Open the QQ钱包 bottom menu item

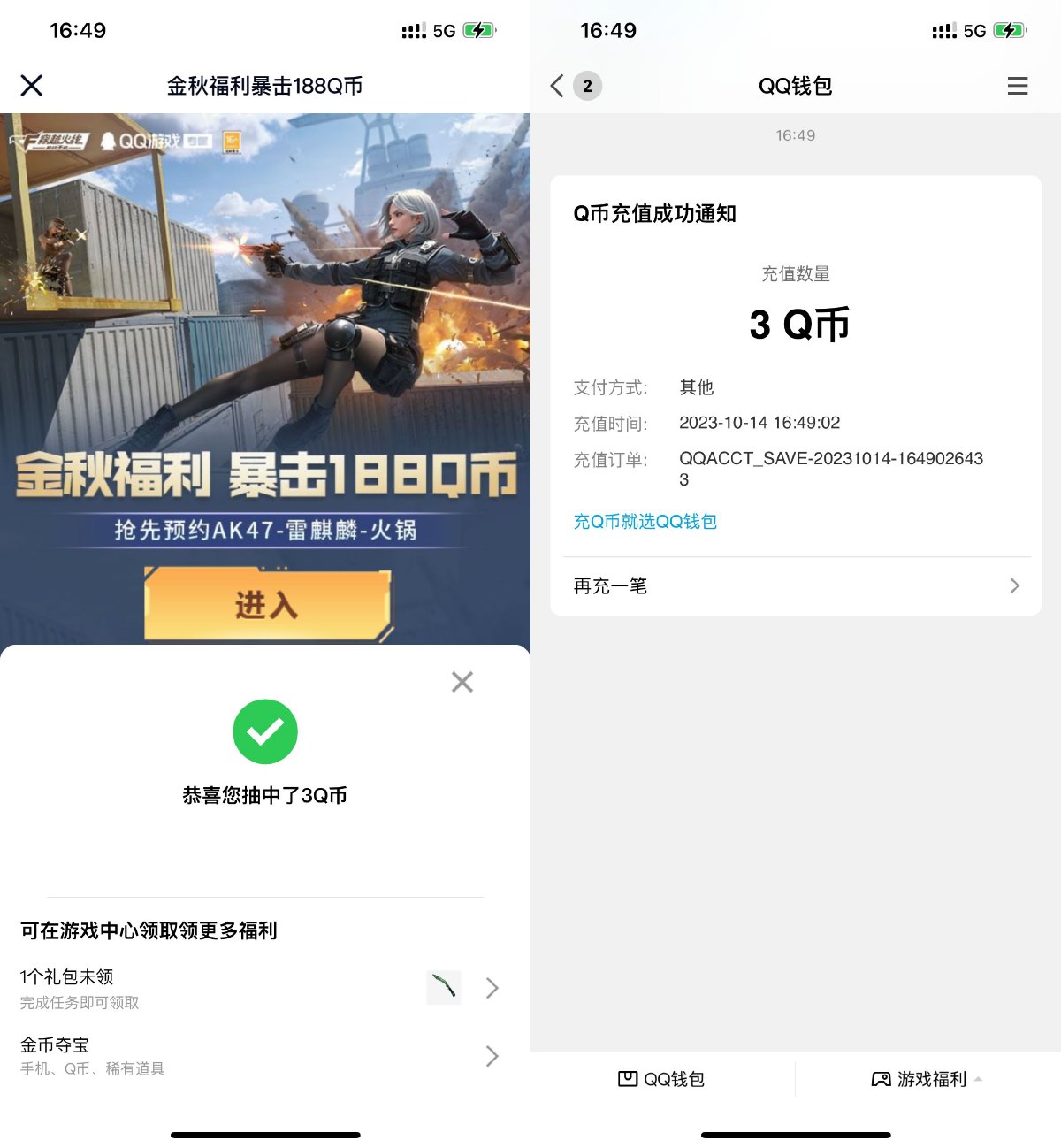coord(661,1079)
